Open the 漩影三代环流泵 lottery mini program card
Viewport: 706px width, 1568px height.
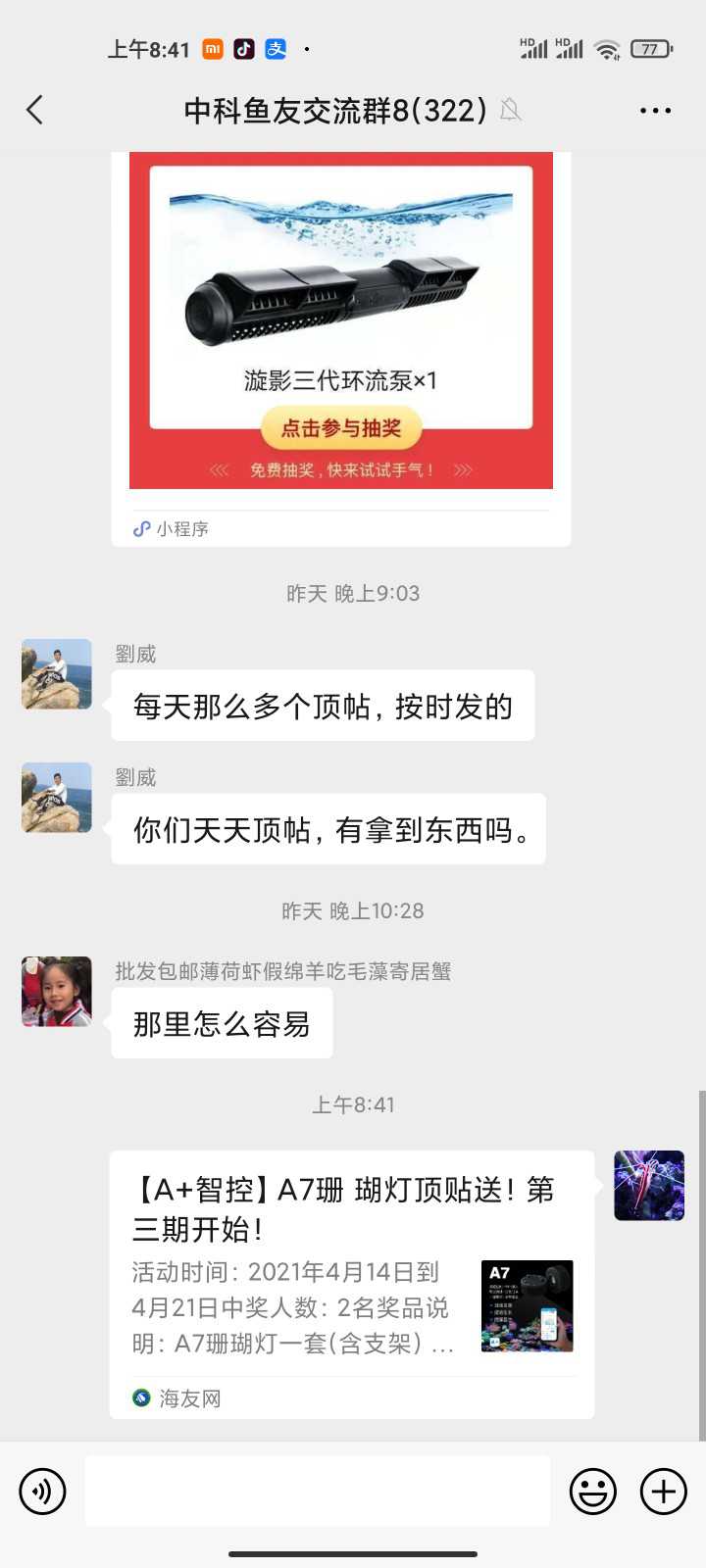click(x=341, y=333)
